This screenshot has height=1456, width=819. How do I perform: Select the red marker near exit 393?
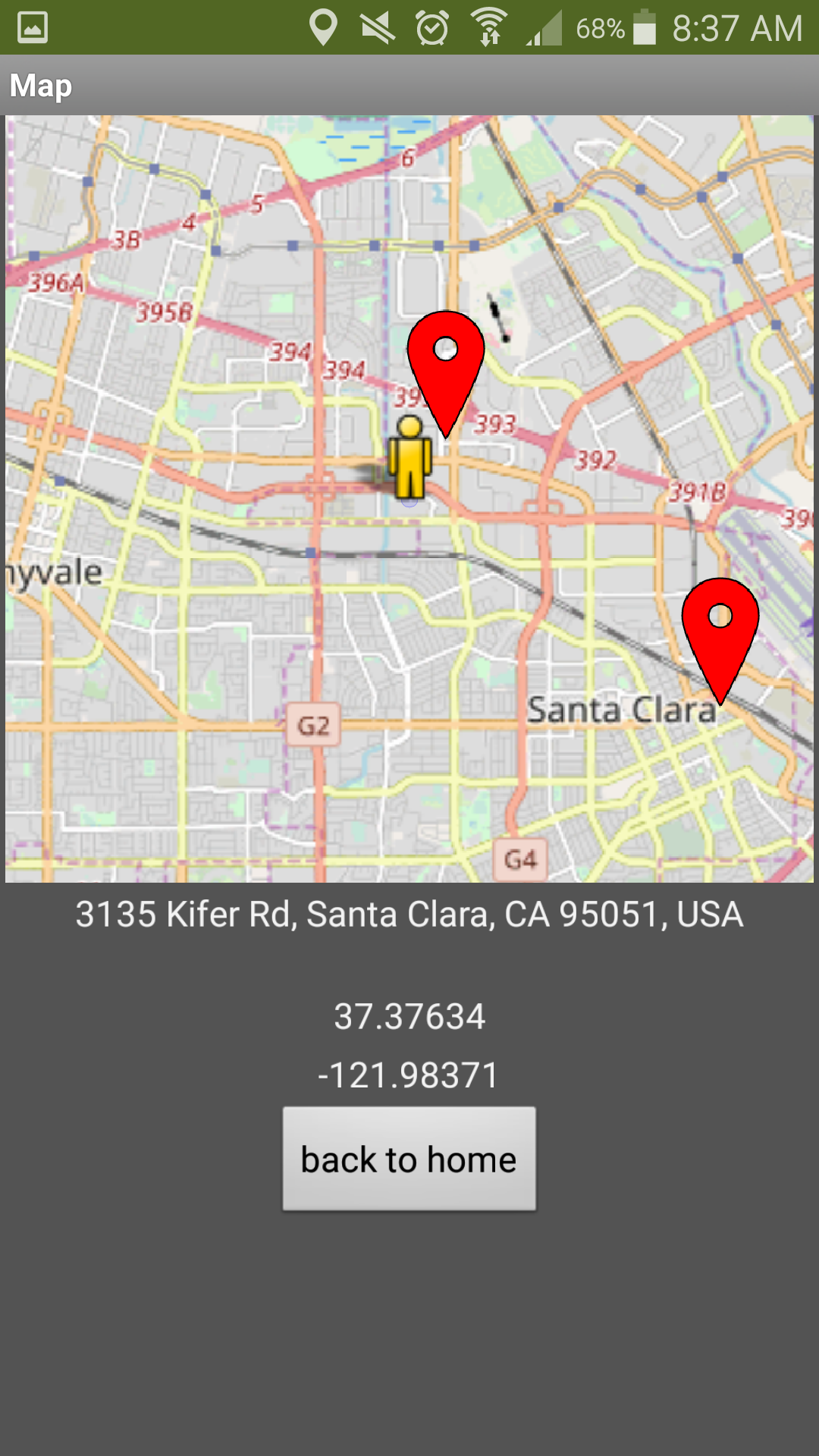pyautogui.click(x=446, y=364)
